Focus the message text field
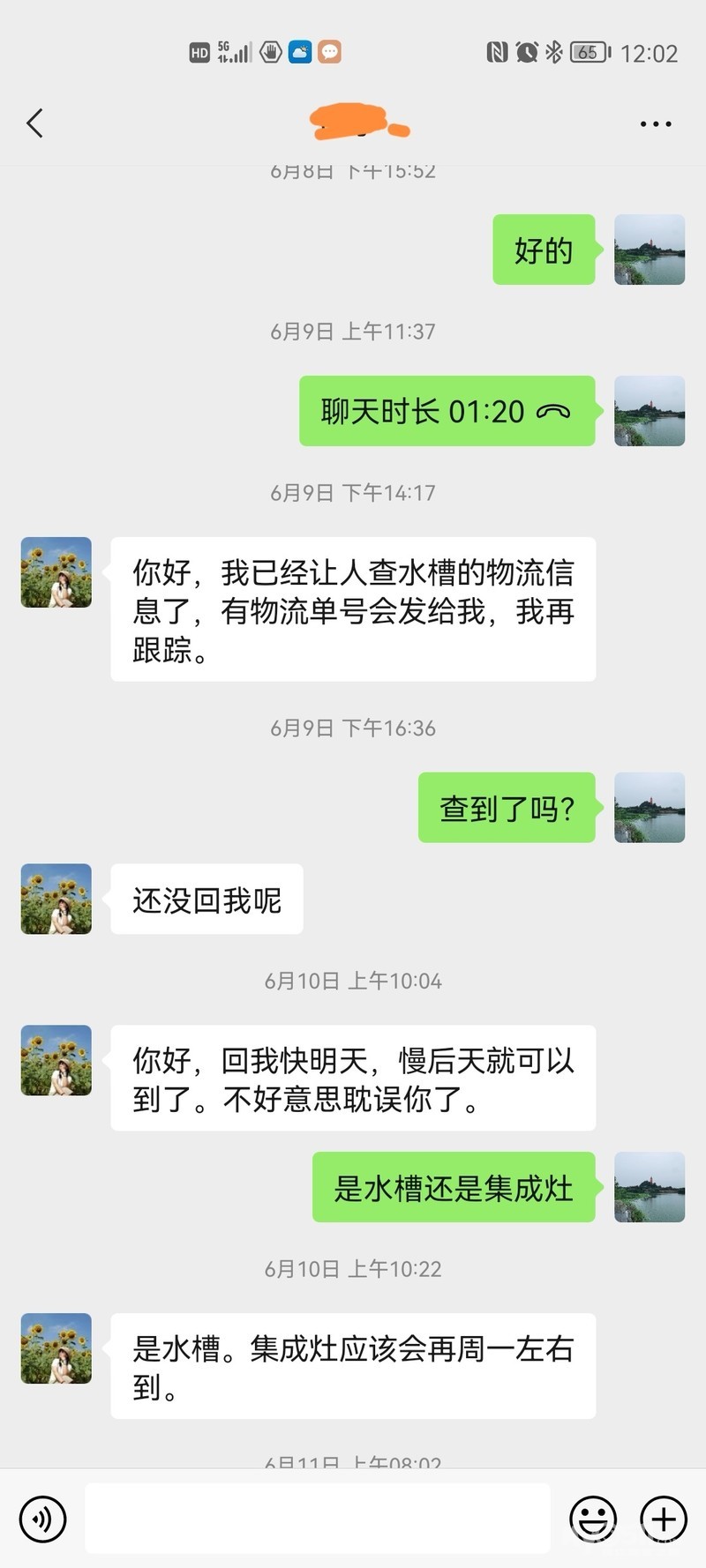706x1568 pixels. [x=318, y=1518]
